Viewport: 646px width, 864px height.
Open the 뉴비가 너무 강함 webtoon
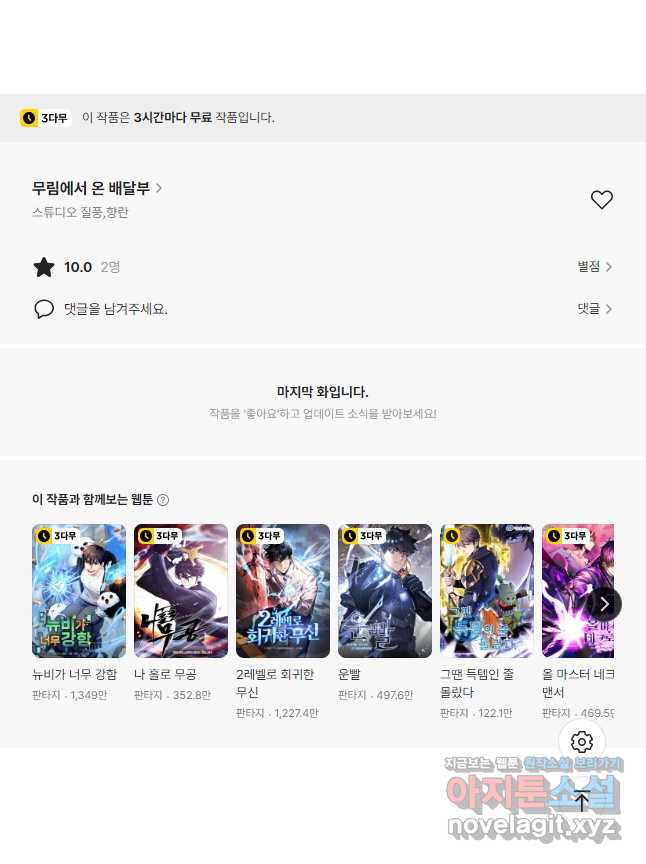coord(79,590)
